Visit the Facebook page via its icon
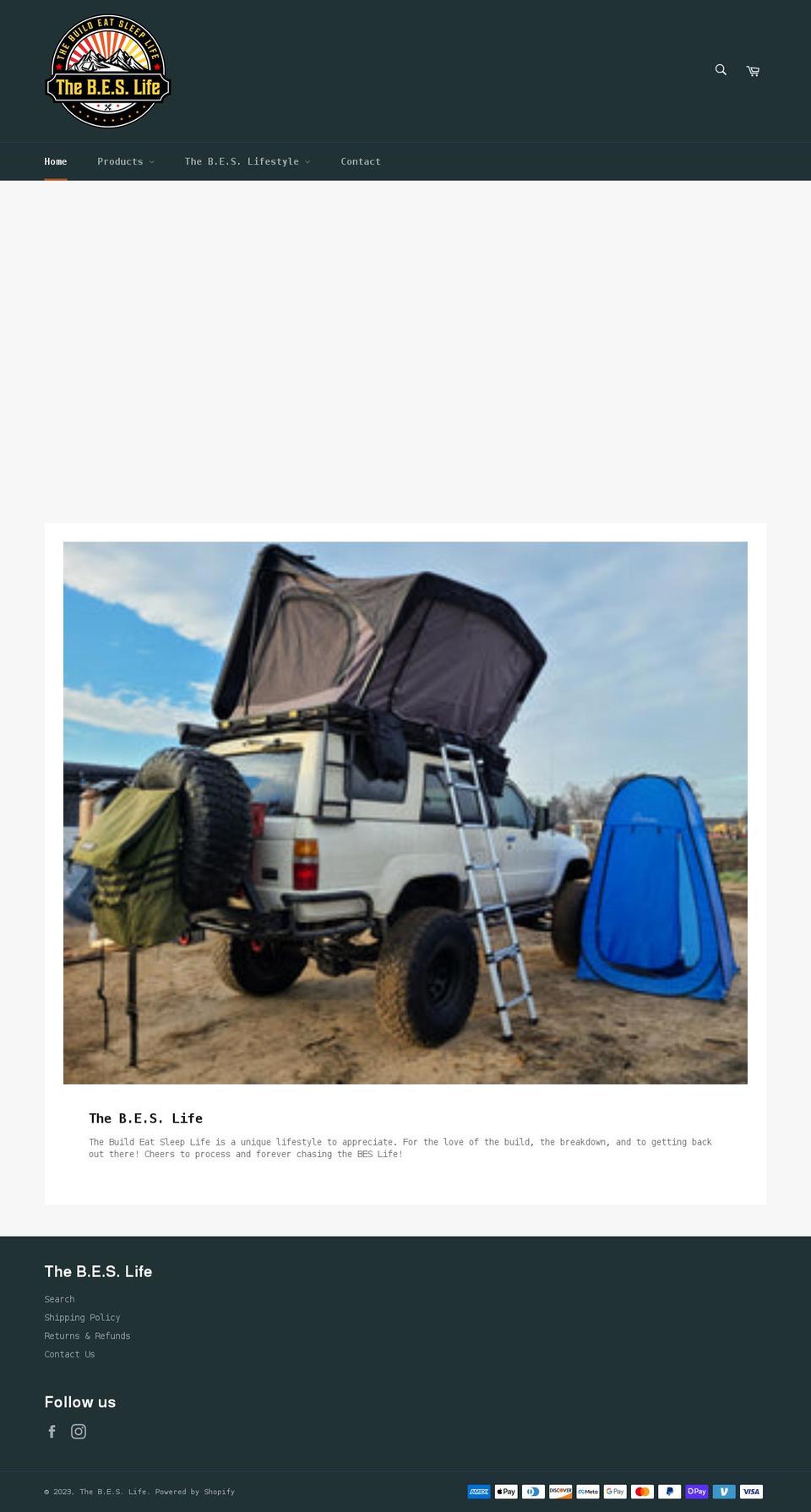Viewport: 811px width, 1512px height. (x=52, y=1431)
